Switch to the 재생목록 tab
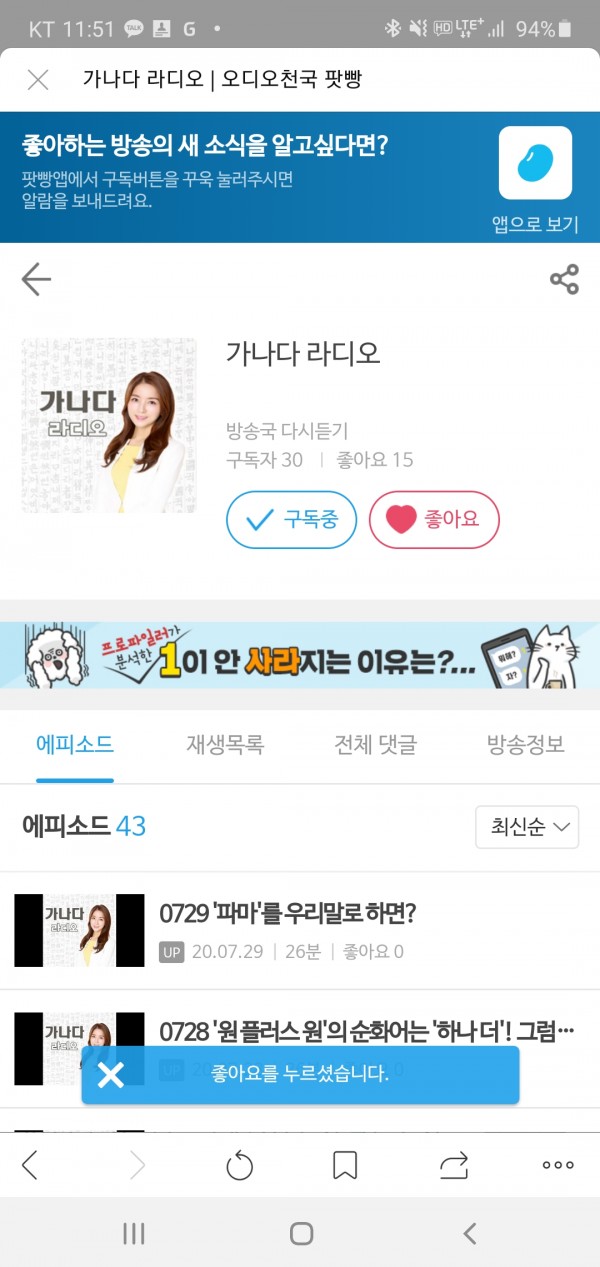Screen dimensions: 600x1267 pos(225,745)
